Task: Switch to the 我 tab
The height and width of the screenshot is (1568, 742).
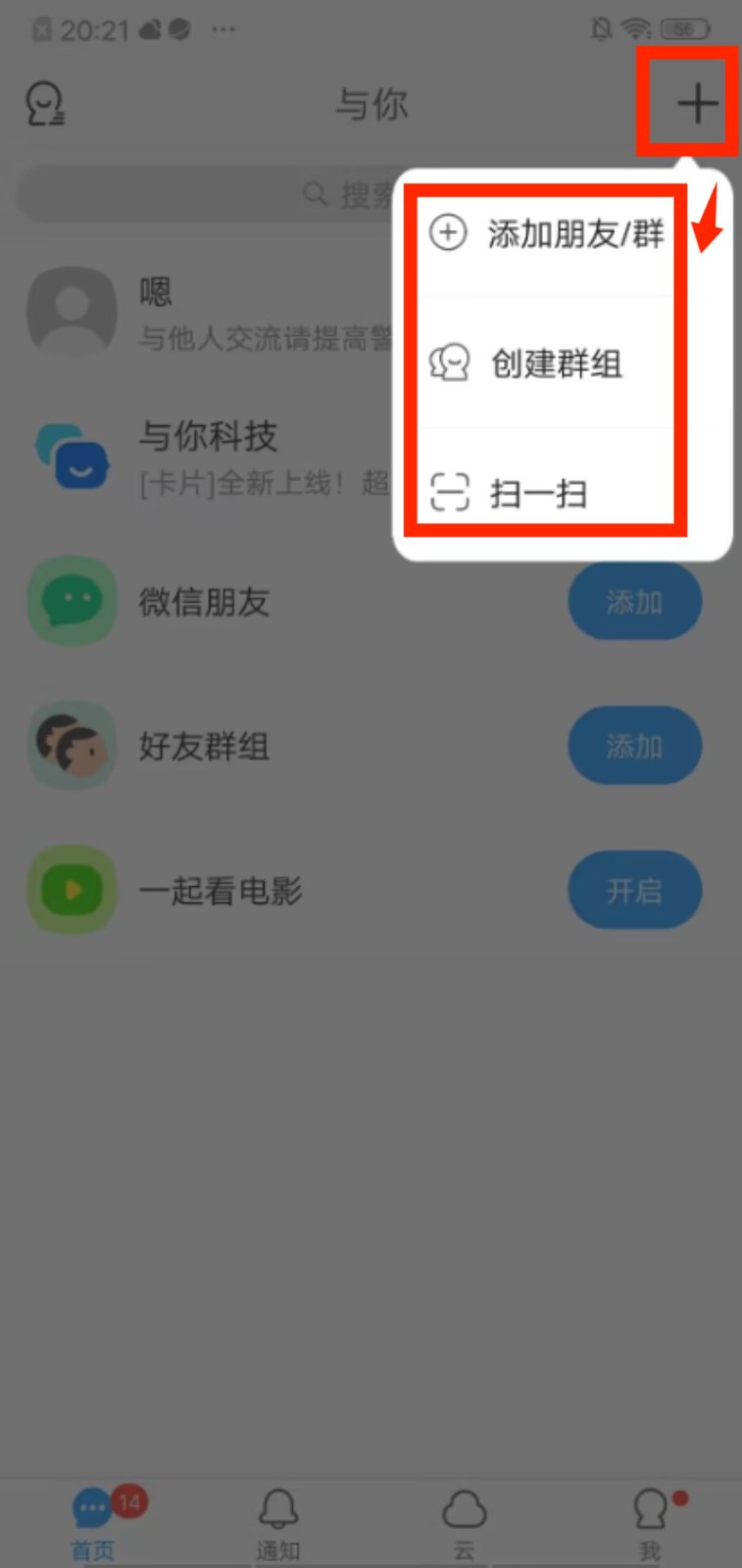Action: point(650,1522)
